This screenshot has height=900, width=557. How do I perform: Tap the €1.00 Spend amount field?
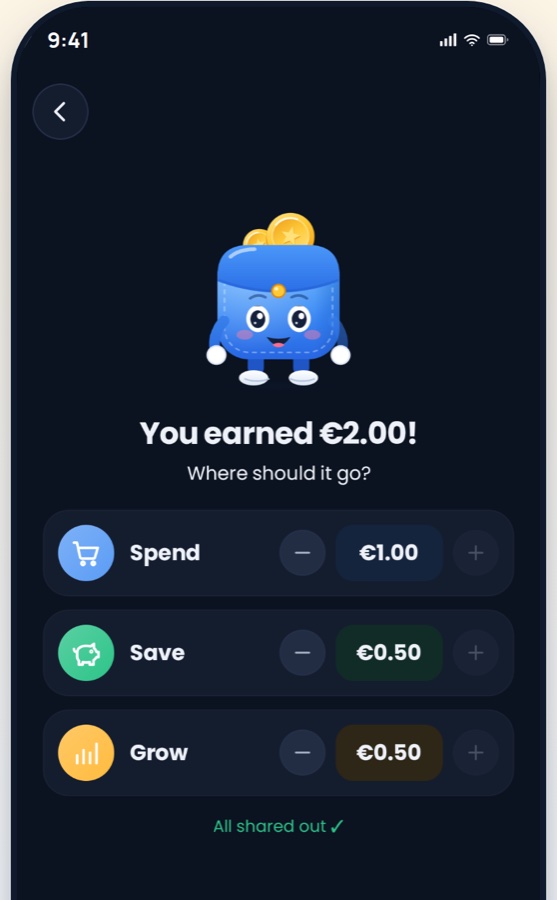pos(389,553)
